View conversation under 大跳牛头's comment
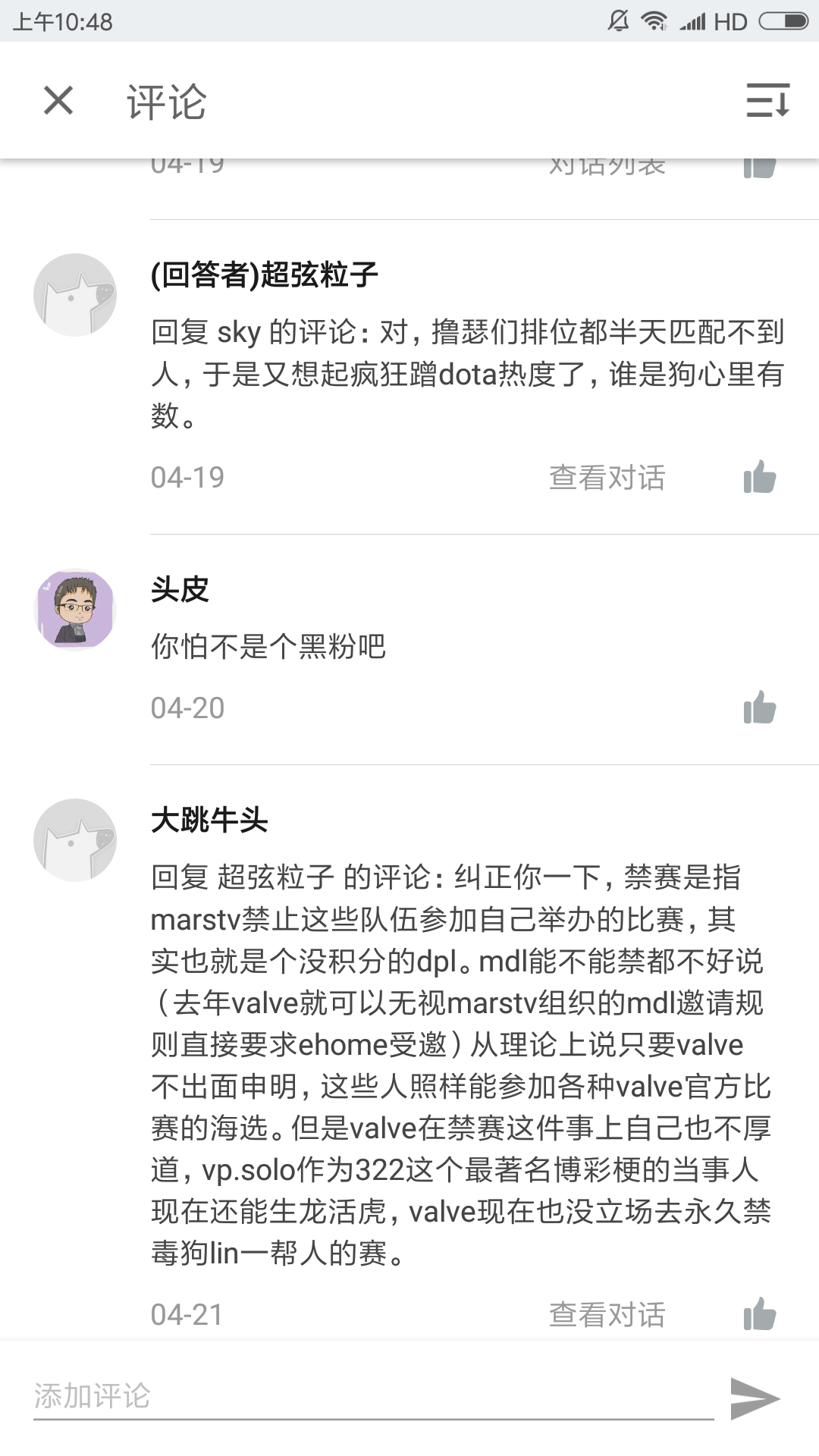The height and width of the screenshot is (1456, 819). coord(607,1315)
